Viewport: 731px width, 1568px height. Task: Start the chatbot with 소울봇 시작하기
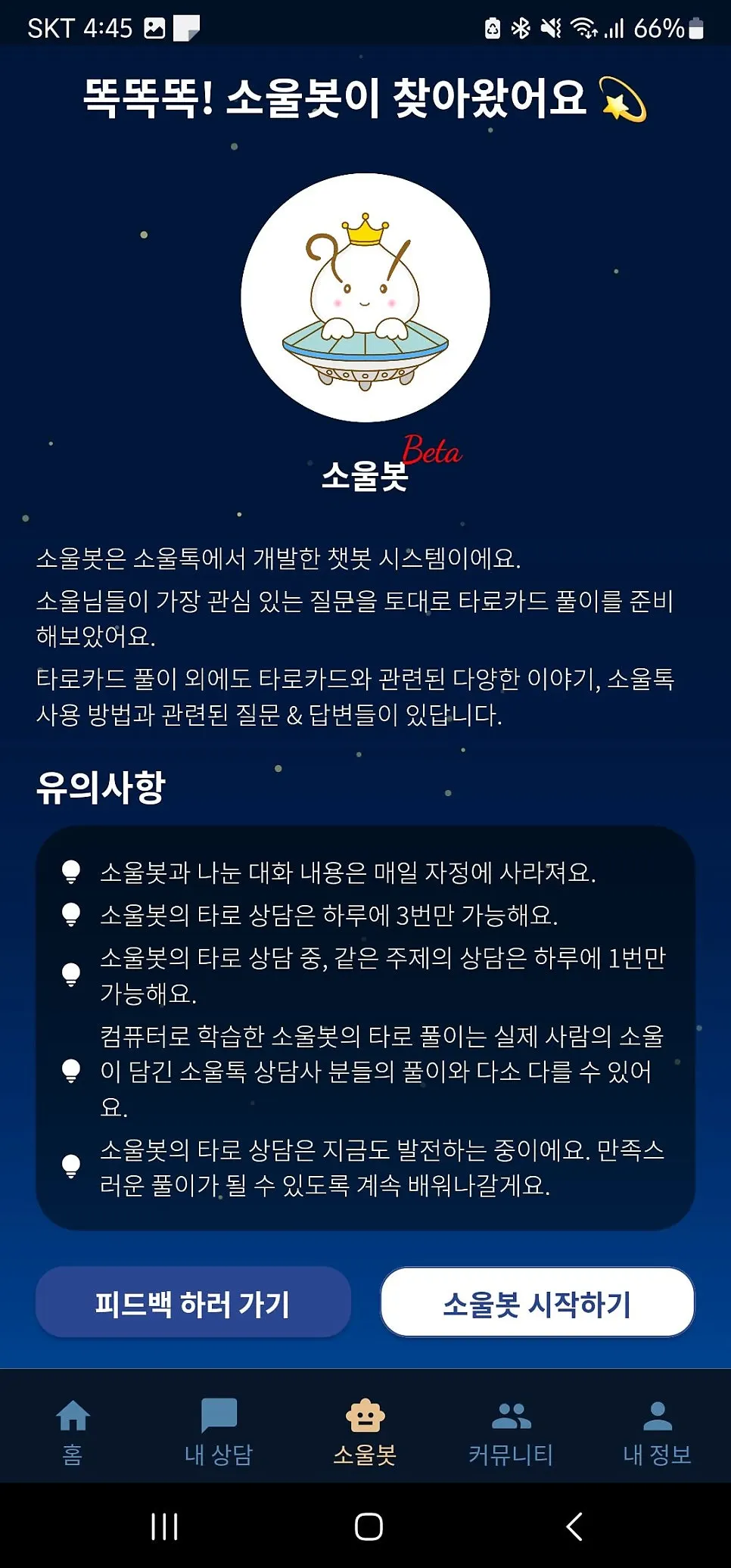tap(537, 1302)
